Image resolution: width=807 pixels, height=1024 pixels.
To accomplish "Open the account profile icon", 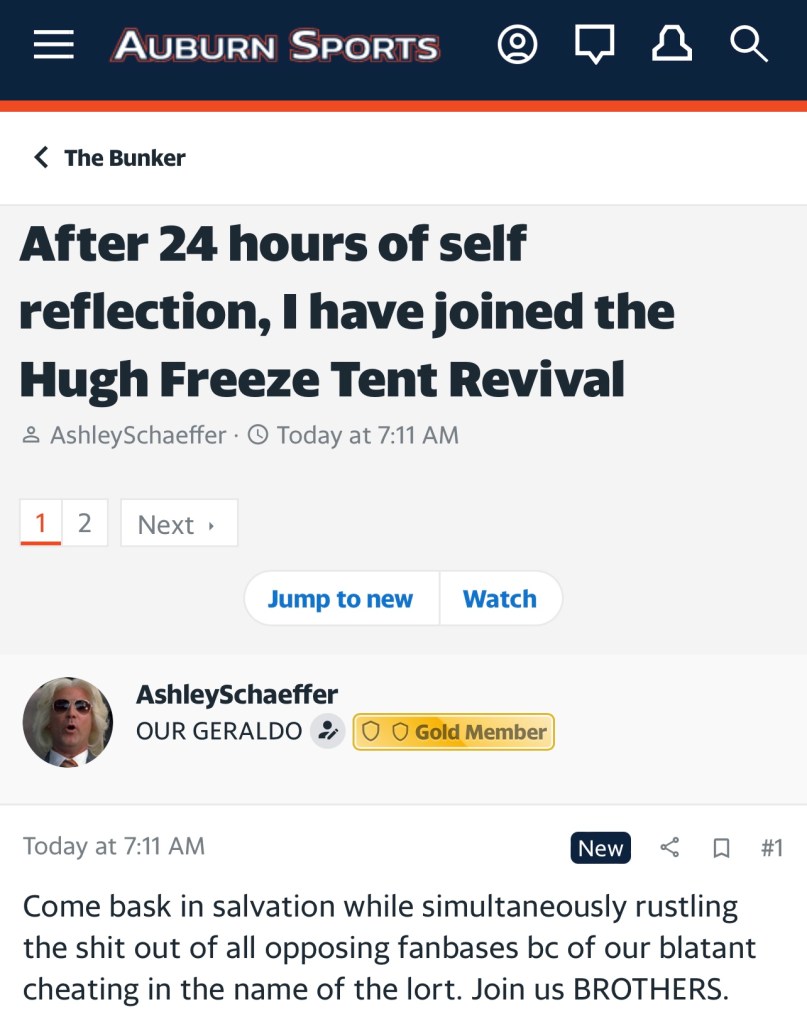I will (x=517, y=45).
